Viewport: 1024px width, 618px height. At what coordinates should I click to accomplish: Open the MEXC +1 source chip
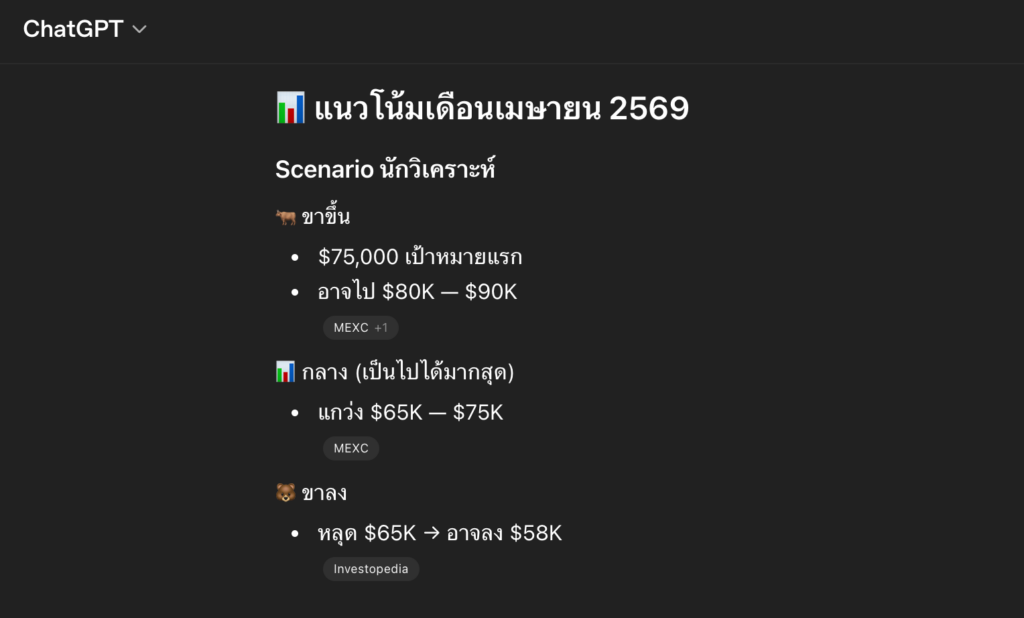(360, 328)
